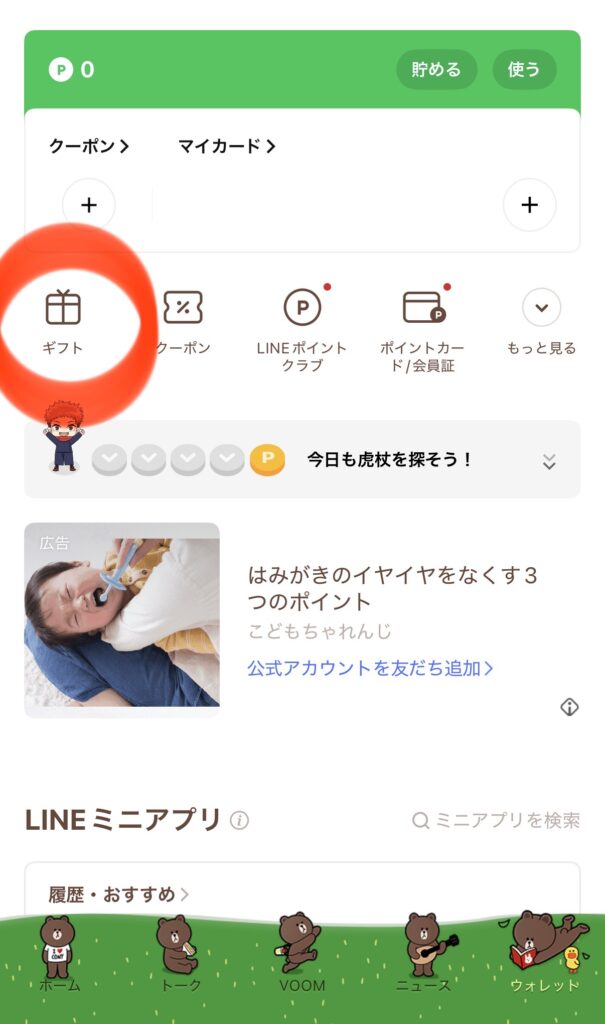Image resolution: width=605 pixels, height=1024 pixels.
Task: Switch to the VOOM tab
Action: click(x=301, y=955)
